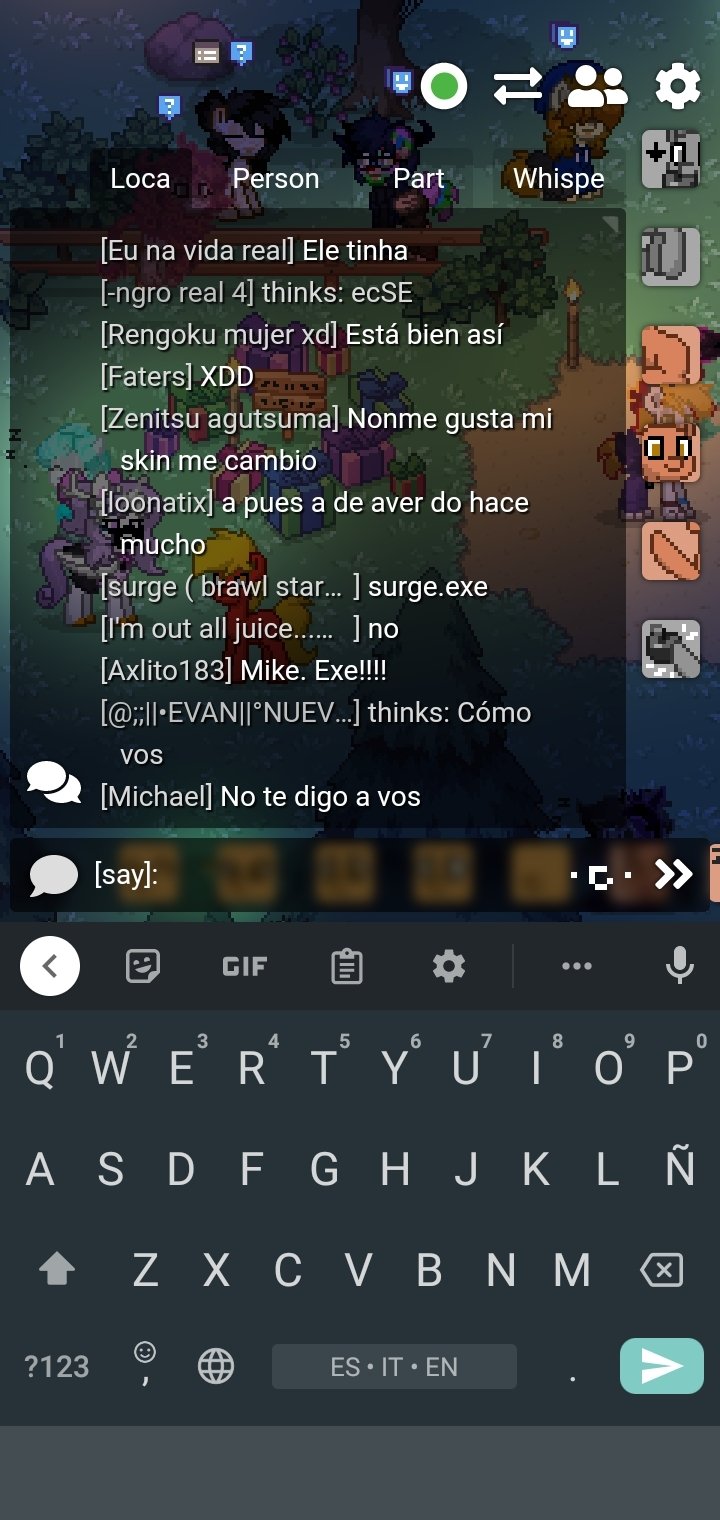Open the keyboard clipboard

346,966
